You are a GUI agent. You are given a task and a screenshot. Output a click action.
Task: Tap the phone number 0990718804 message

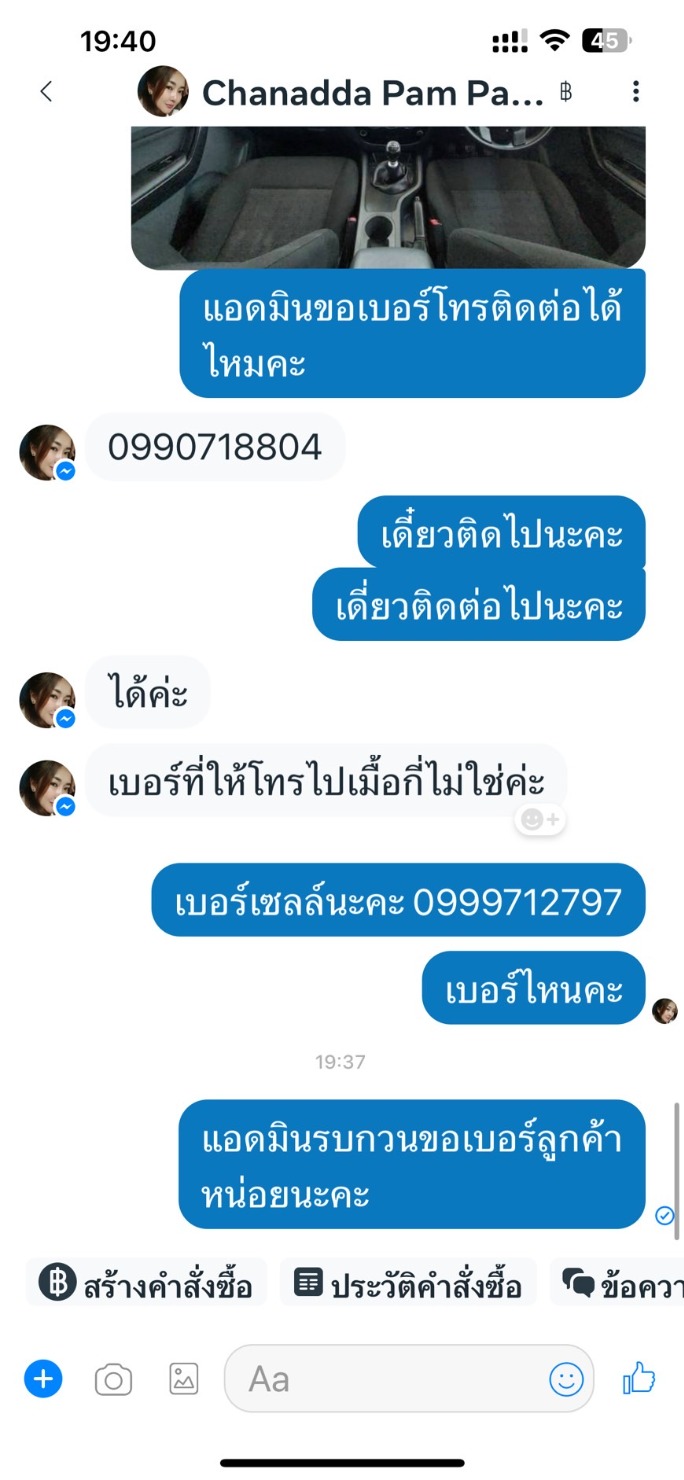click(215, 447)
